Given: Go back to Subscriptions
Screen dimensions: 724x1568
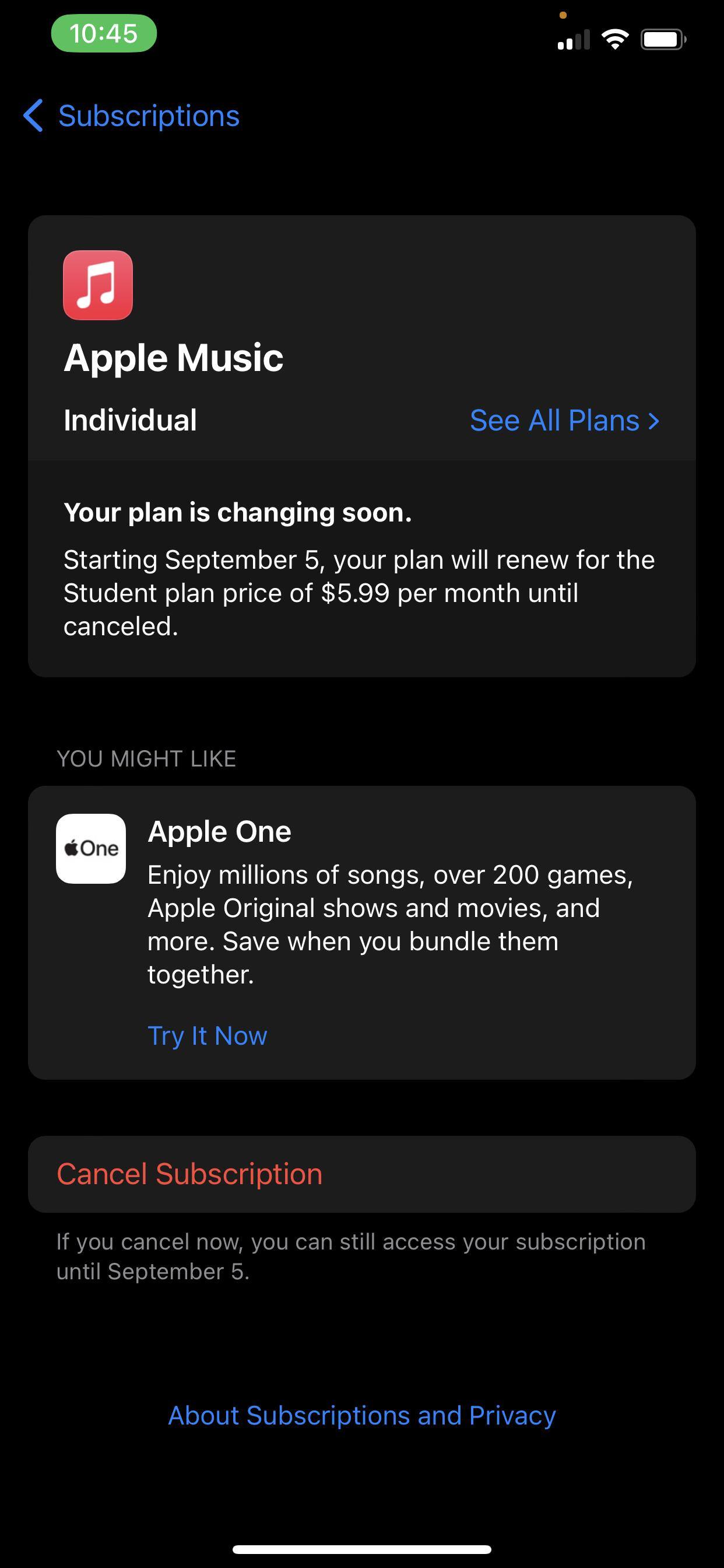Looking at the screenshot, I should [131, 116].
